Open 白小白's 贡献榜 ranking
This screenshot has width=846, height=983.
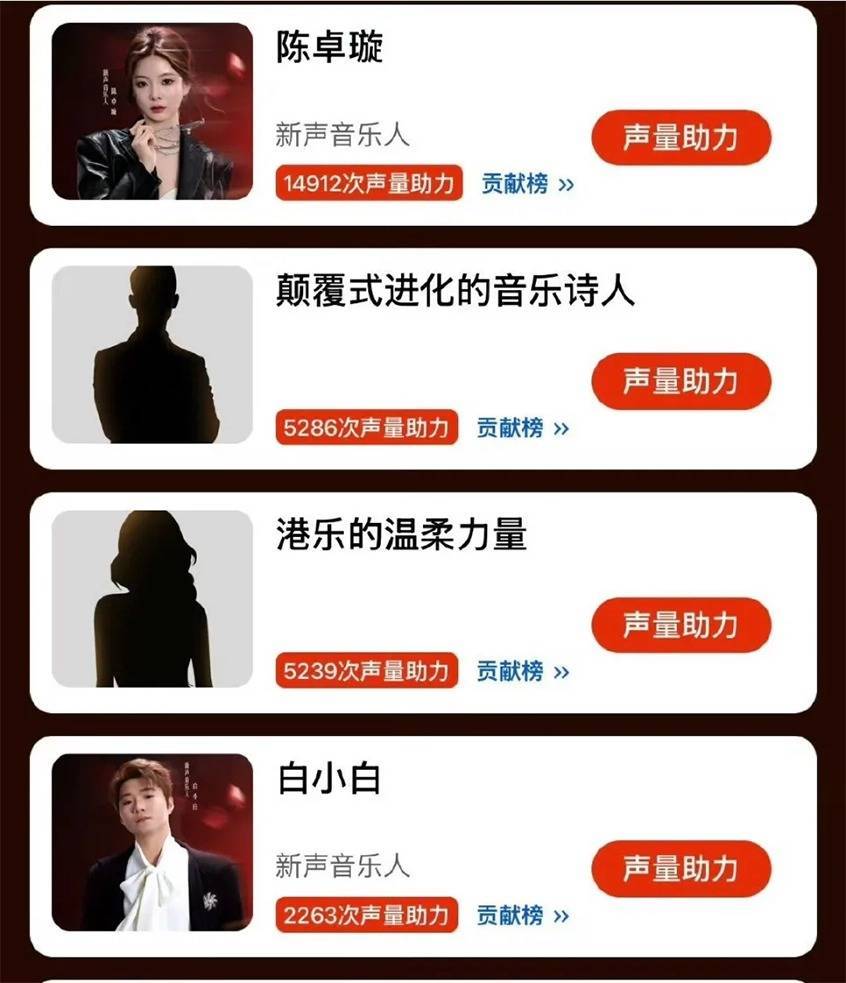click(x=522, y=915)
